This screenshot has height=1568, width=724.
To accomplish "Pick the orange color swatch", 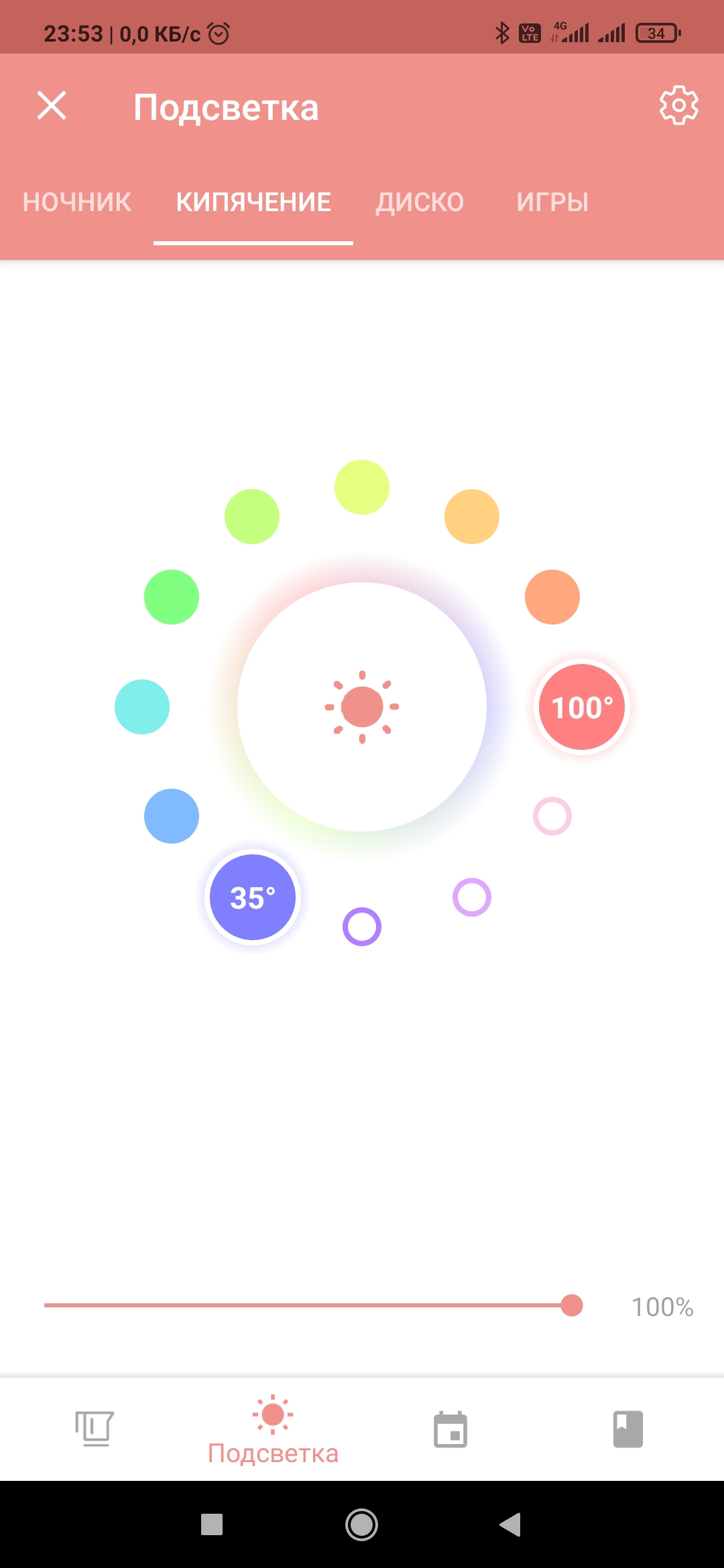I will coord(552,597).
